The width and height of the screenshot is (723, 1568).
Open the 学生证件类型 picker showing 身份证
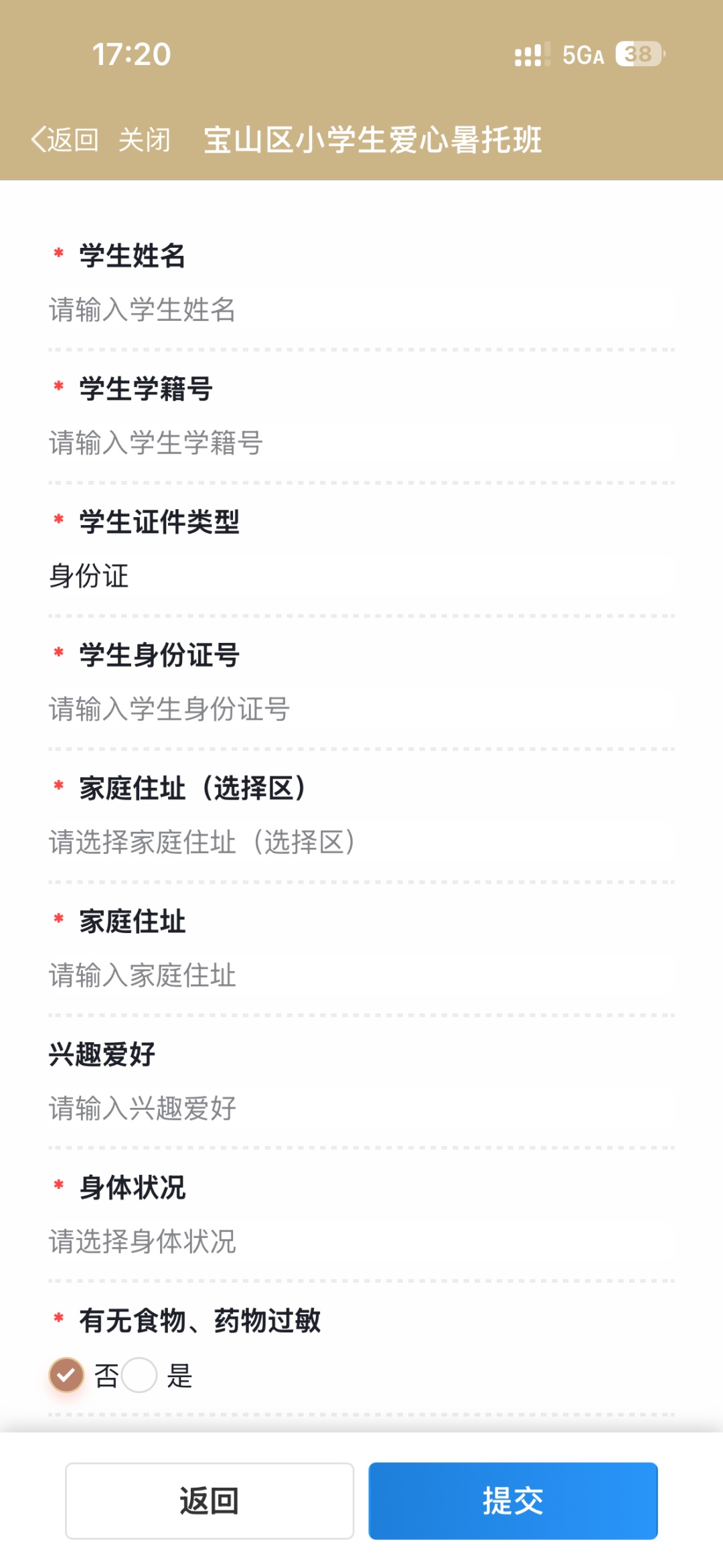click(361, 576)
